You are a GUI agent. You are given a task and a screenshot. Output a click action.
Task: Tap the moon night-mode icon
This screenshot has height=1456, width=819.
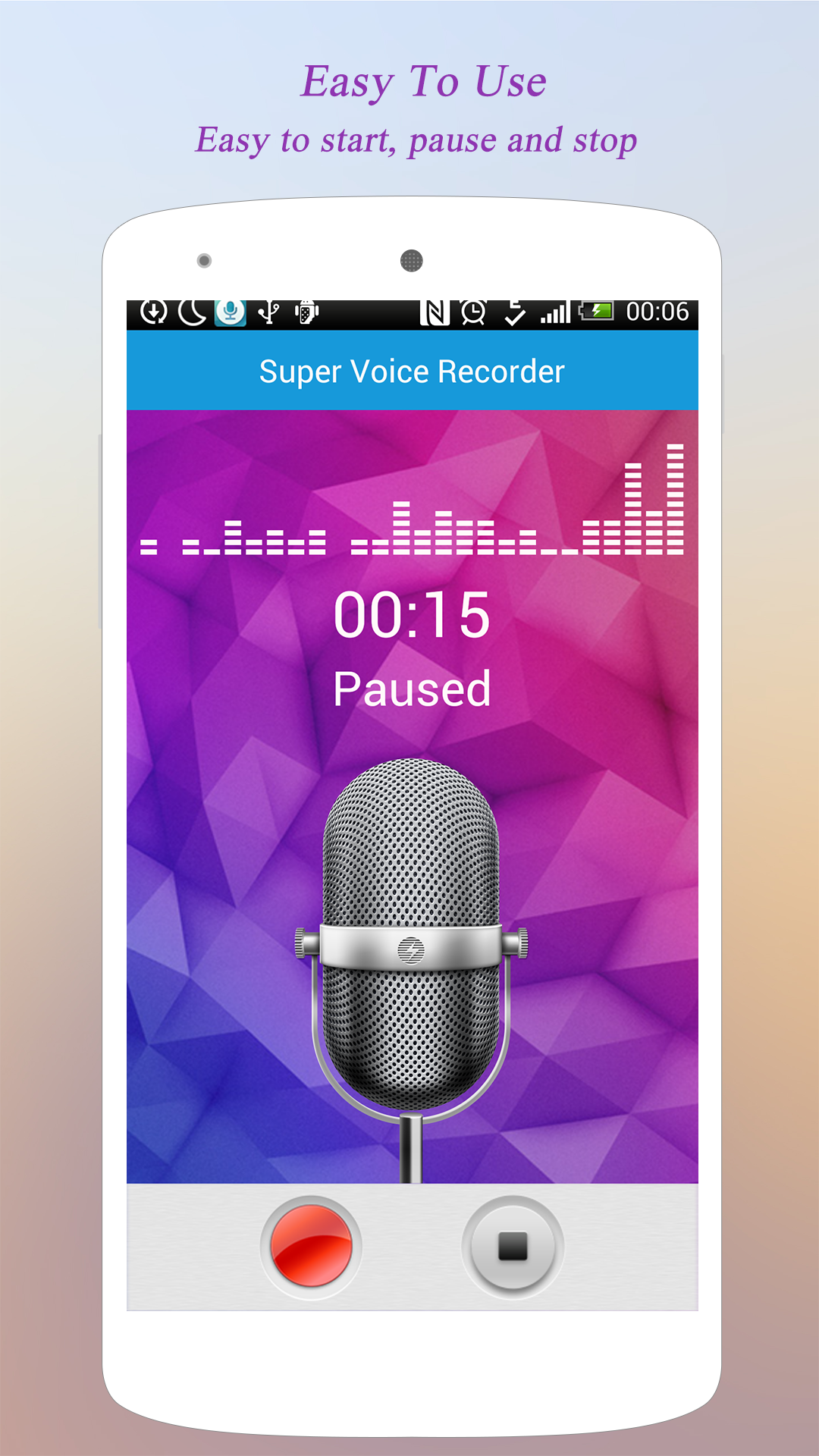[x=190, y=311]
